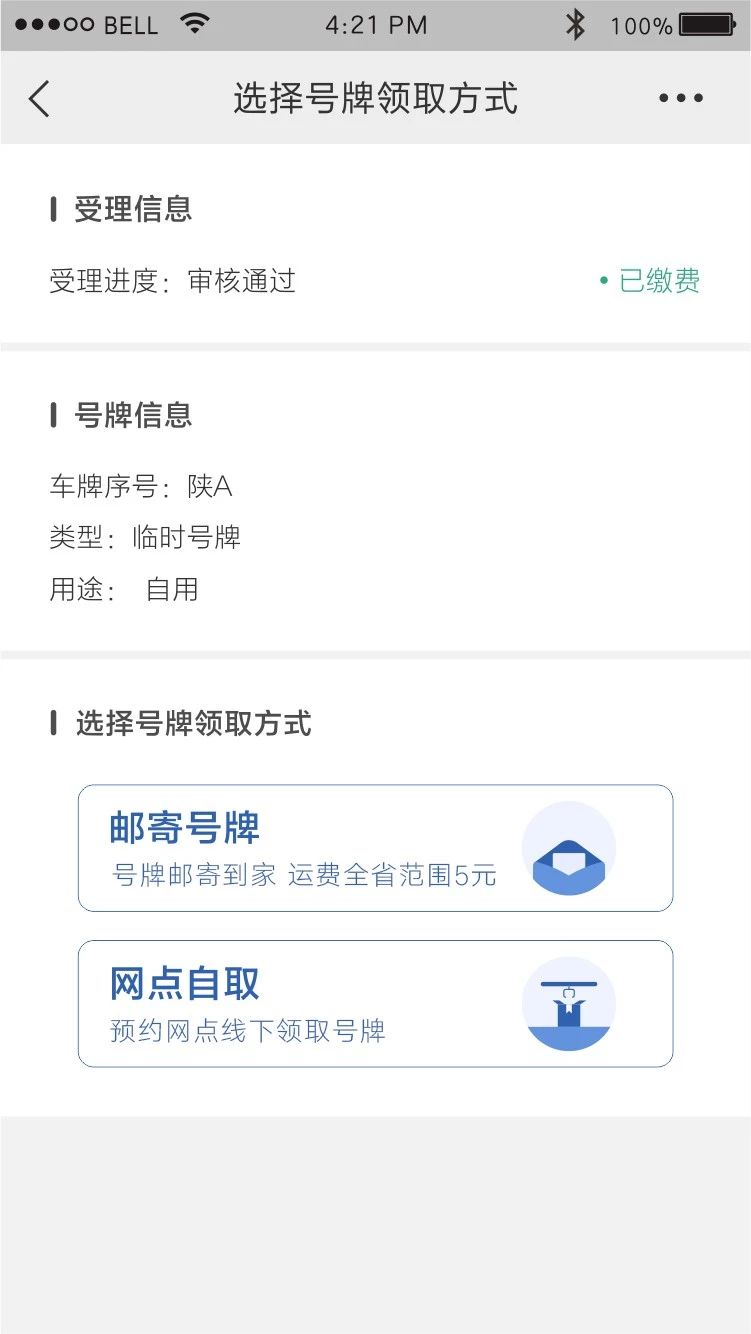Select 邮寄号牌 mail delivery option
This screenshot has width=751, height=1334.
375,847
